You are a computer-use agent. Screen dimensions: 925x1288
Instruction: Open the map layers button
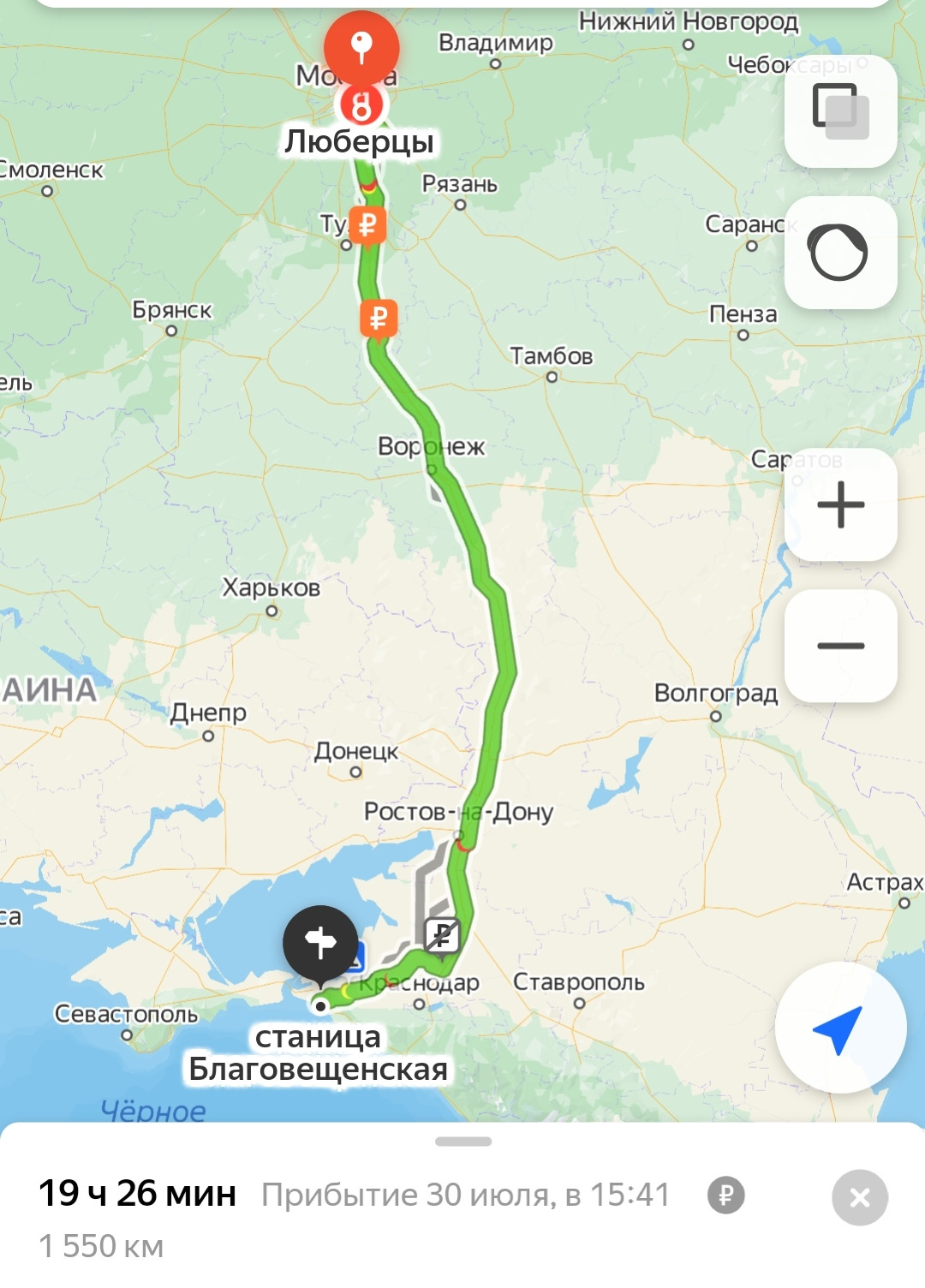(x=840, y=111)
